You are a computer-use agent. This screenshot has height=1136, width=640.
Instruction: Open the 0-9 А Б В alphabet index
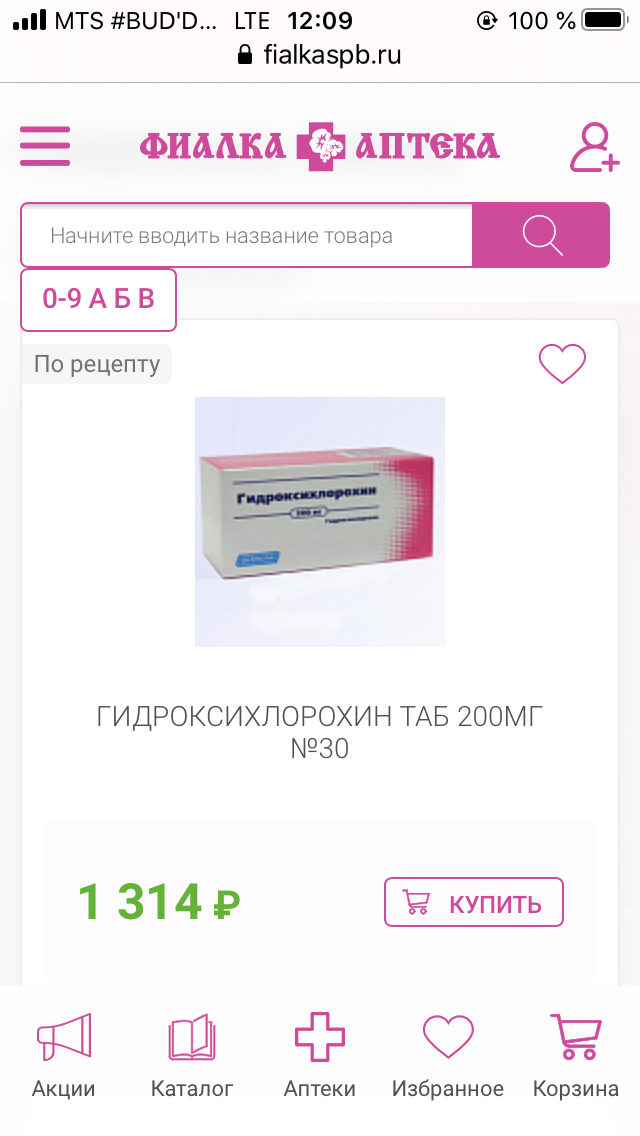[x=98, y=299]
